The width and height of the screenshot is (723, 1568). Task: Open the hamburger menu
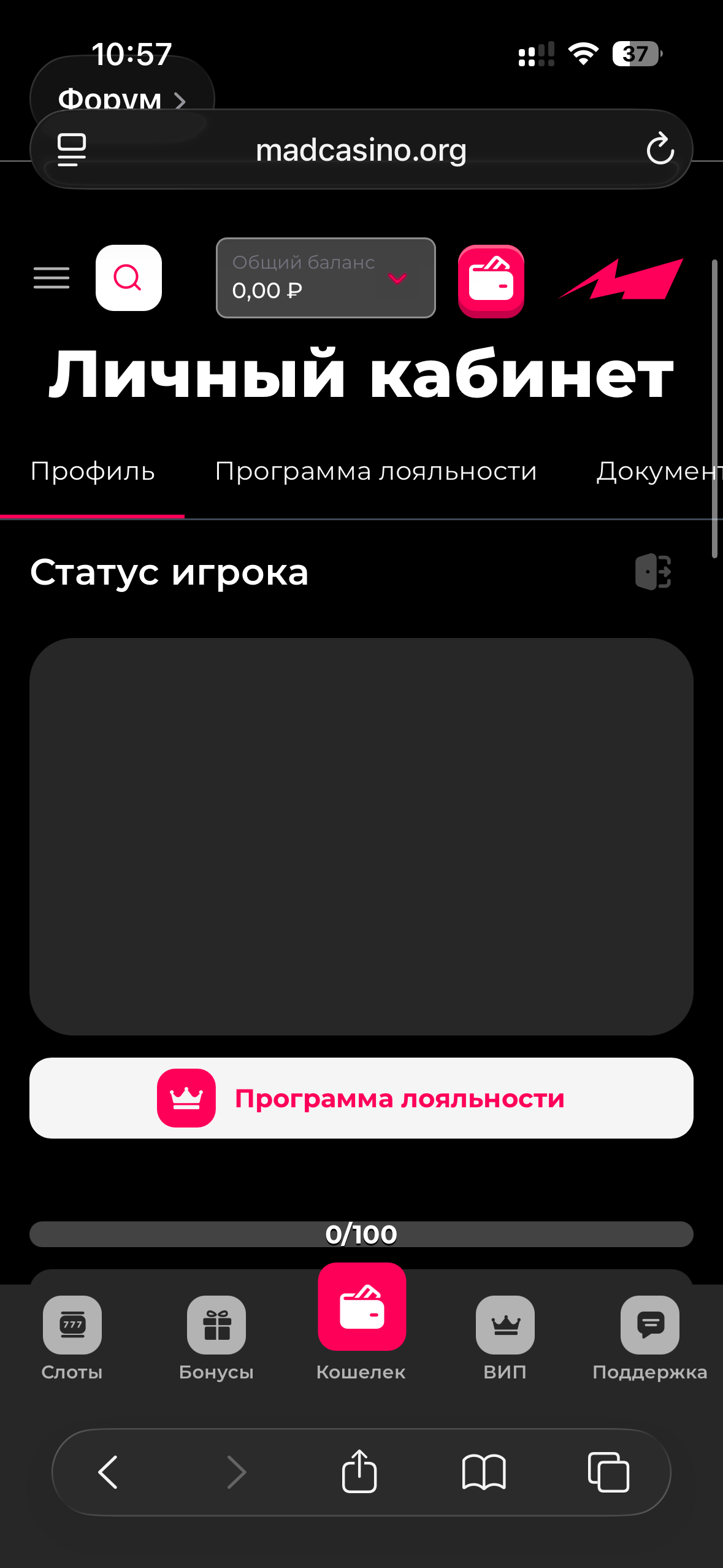pos(52,278)
